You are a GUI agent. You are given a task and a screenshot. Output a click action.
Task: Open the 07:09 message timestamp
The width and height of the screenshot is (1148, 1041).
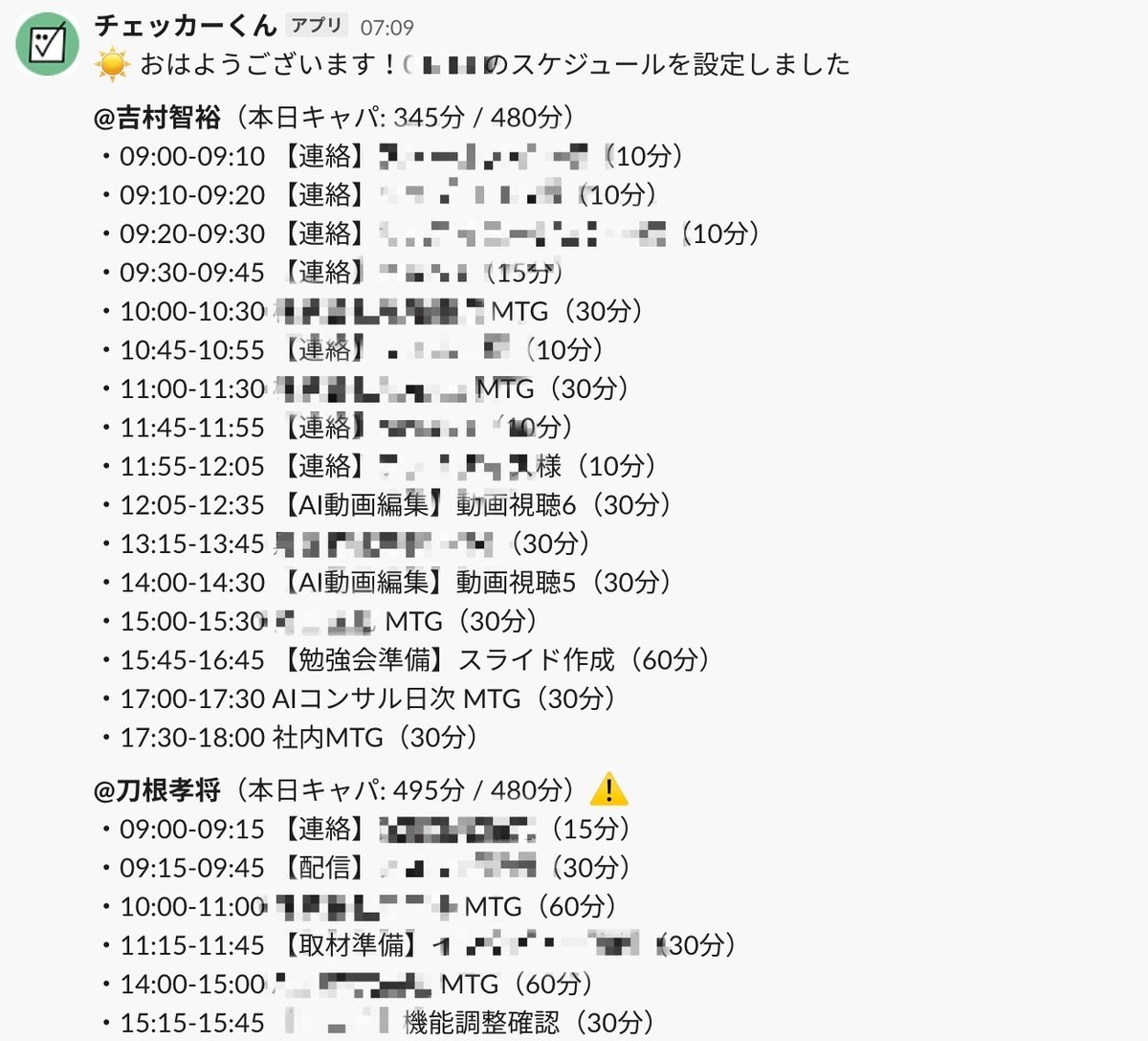386,28
